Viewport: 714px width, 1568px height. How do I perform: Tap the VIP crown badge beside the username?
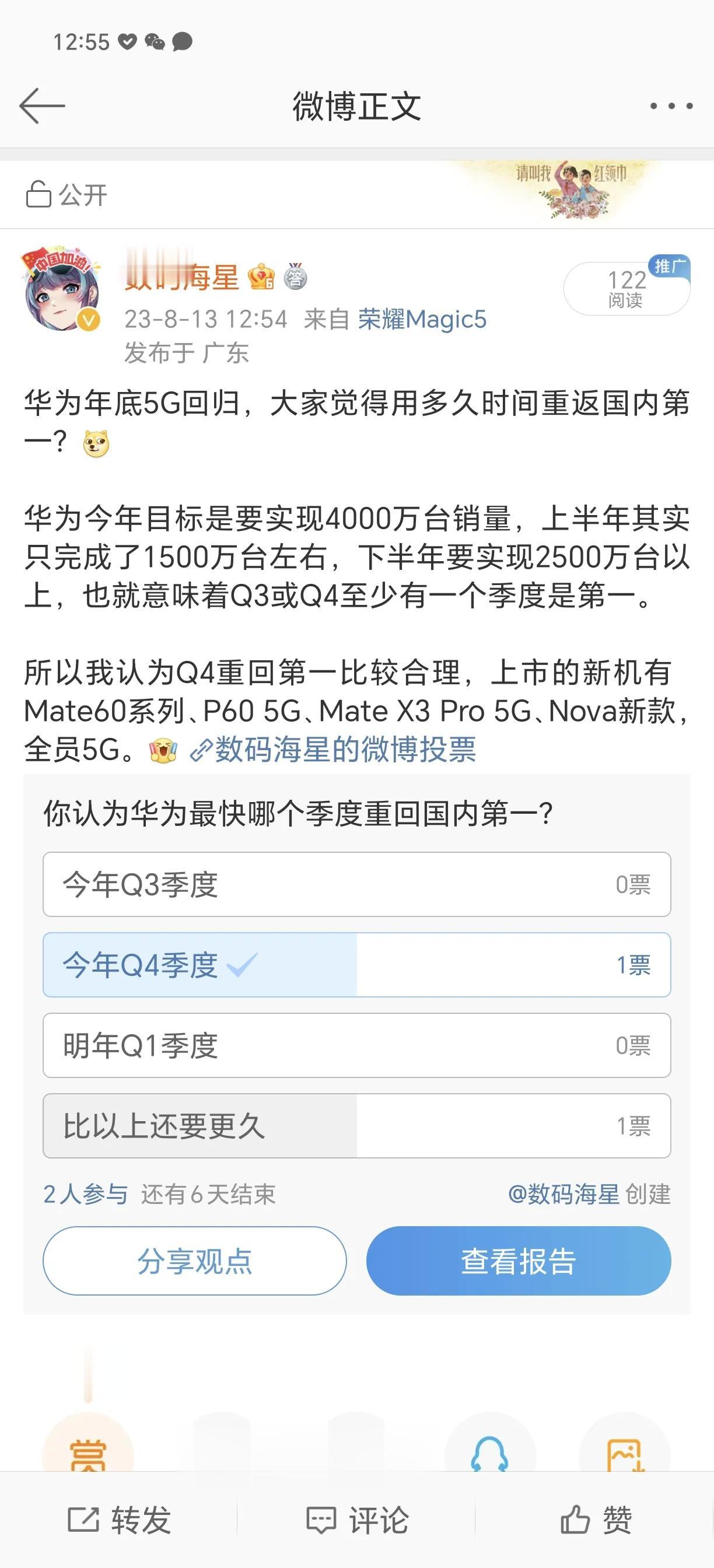click(x=261, y=275)
